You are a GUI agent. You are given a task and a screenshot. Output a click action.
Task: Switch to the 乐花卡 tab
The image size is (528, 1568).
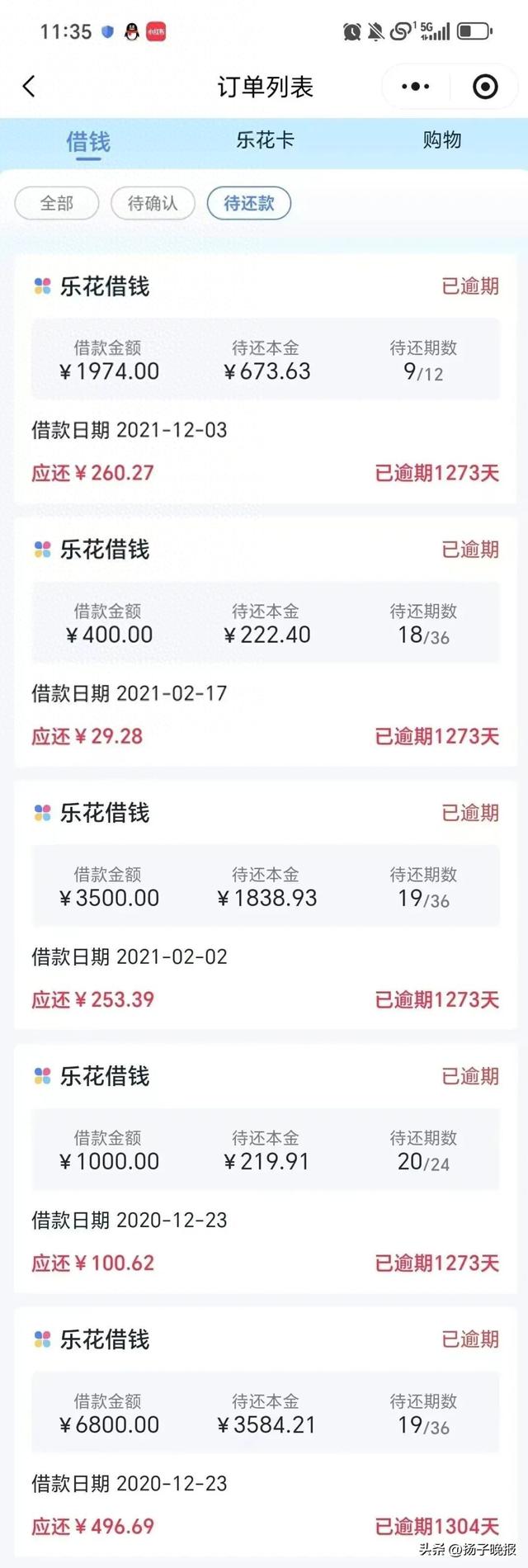coord(265,140)
